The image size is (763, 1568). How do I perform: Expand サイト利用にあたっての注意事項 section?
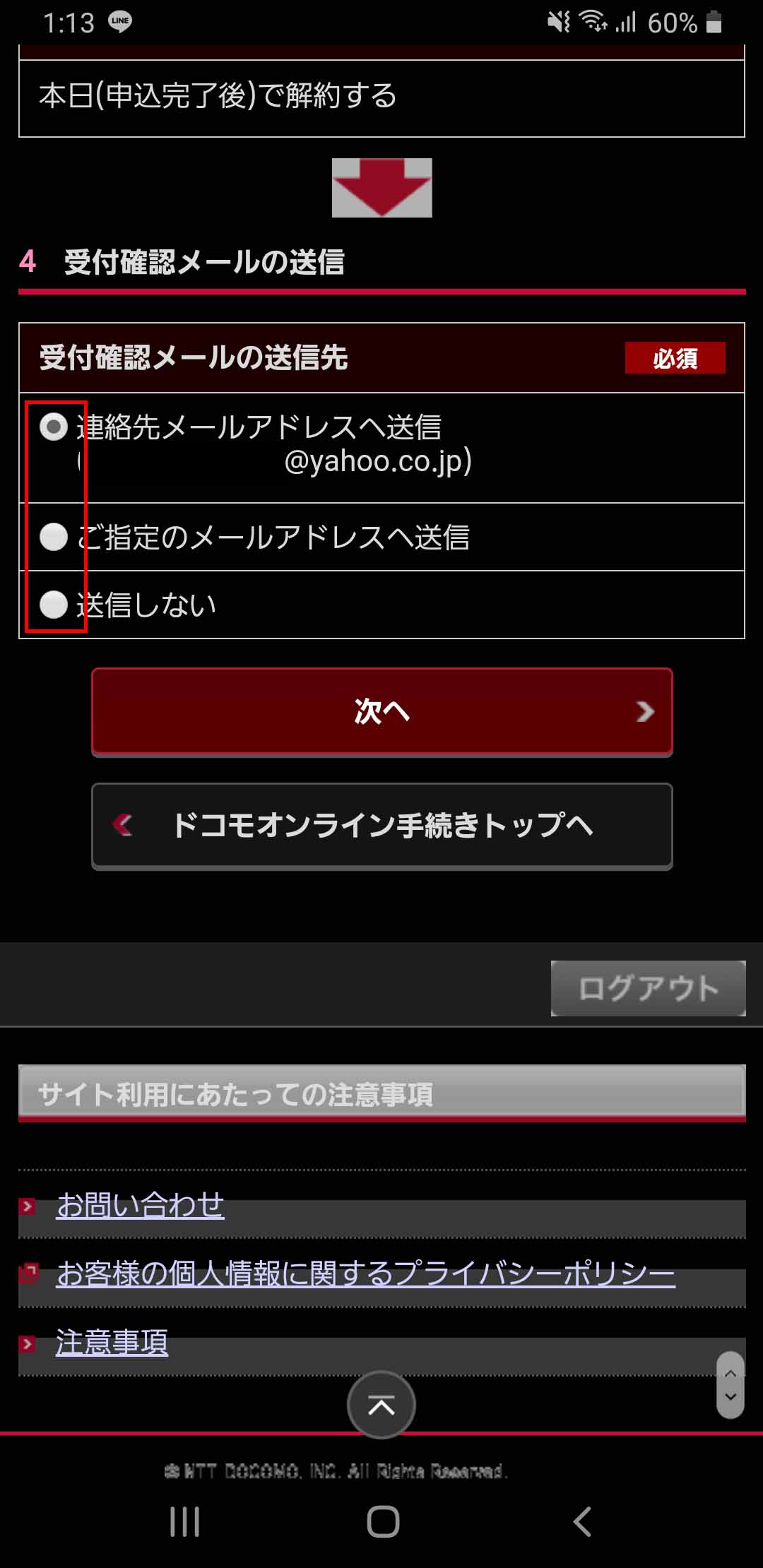381,1093
